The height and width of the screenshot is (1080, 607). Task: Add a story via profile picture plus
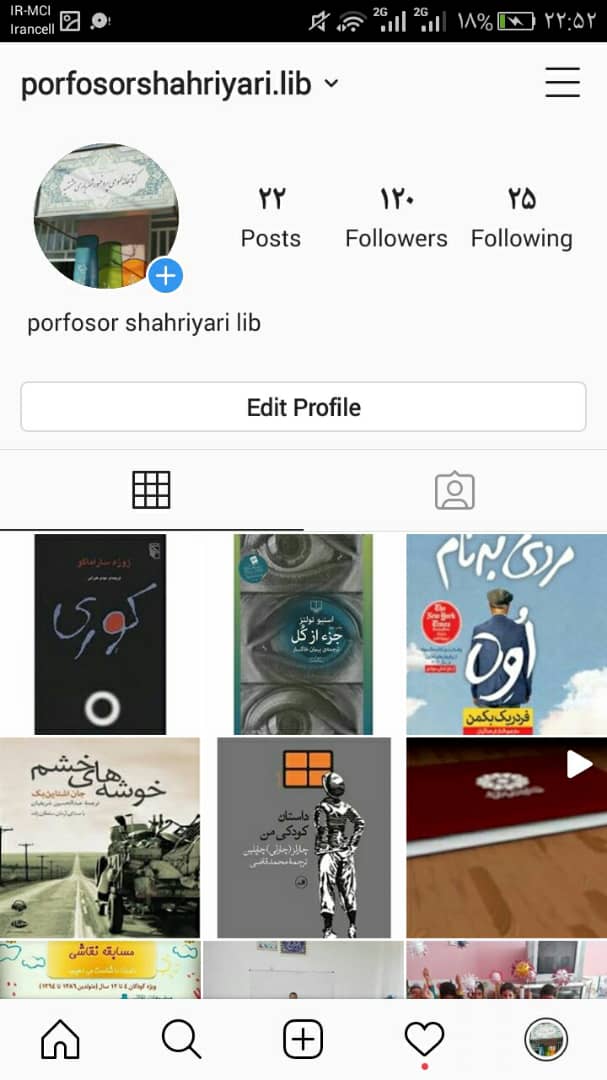tap(166, 274)
